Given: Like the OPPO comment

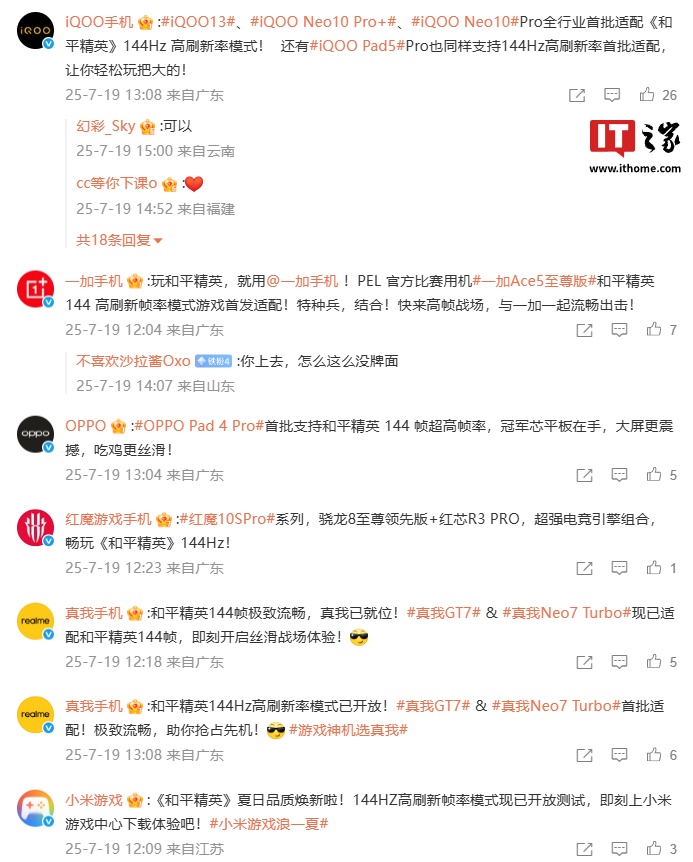Looking at the screenshot, I should click(x=654, y=475).
